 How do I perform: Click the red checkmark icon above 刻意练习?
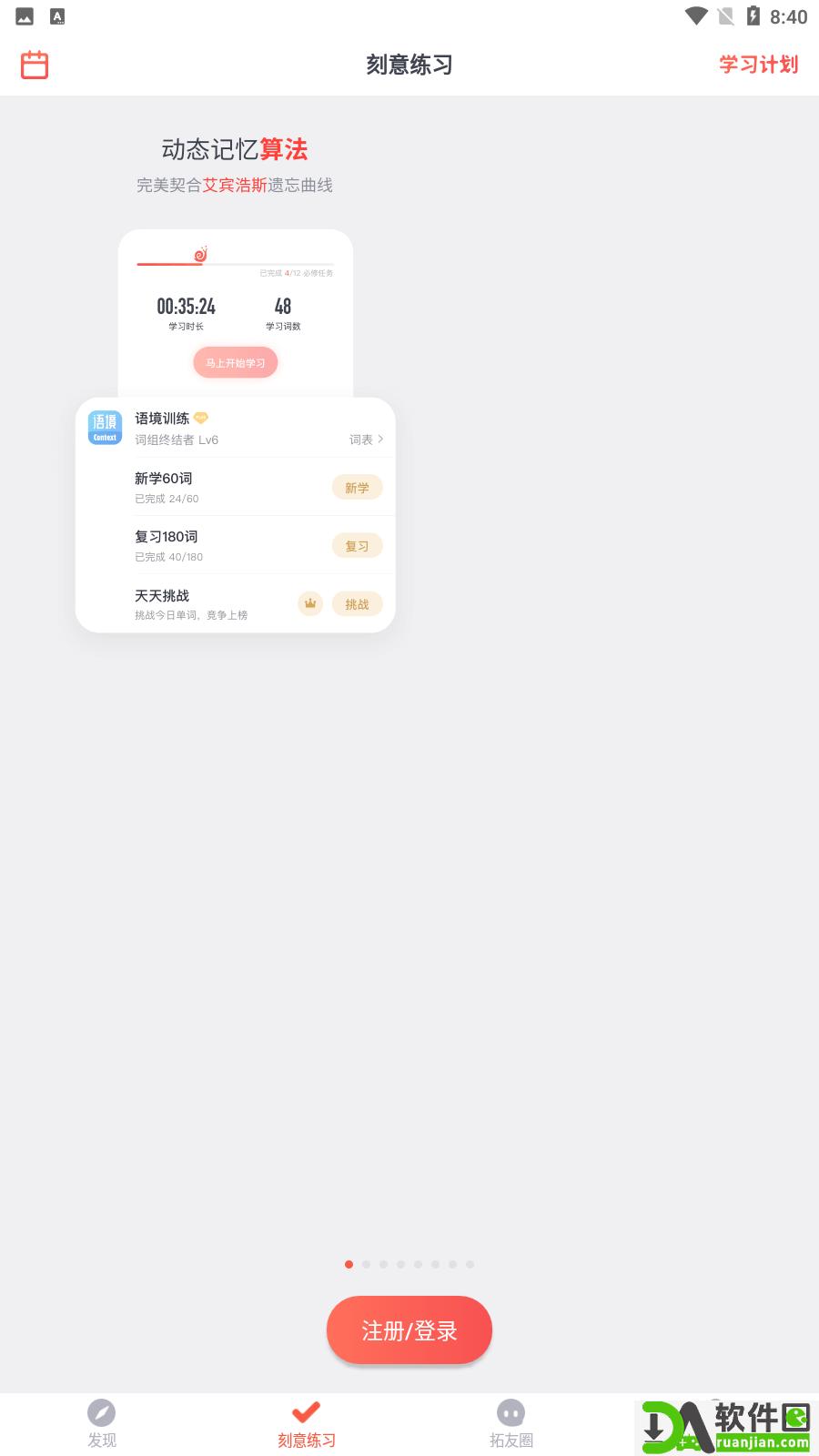tap(306, 1410)
